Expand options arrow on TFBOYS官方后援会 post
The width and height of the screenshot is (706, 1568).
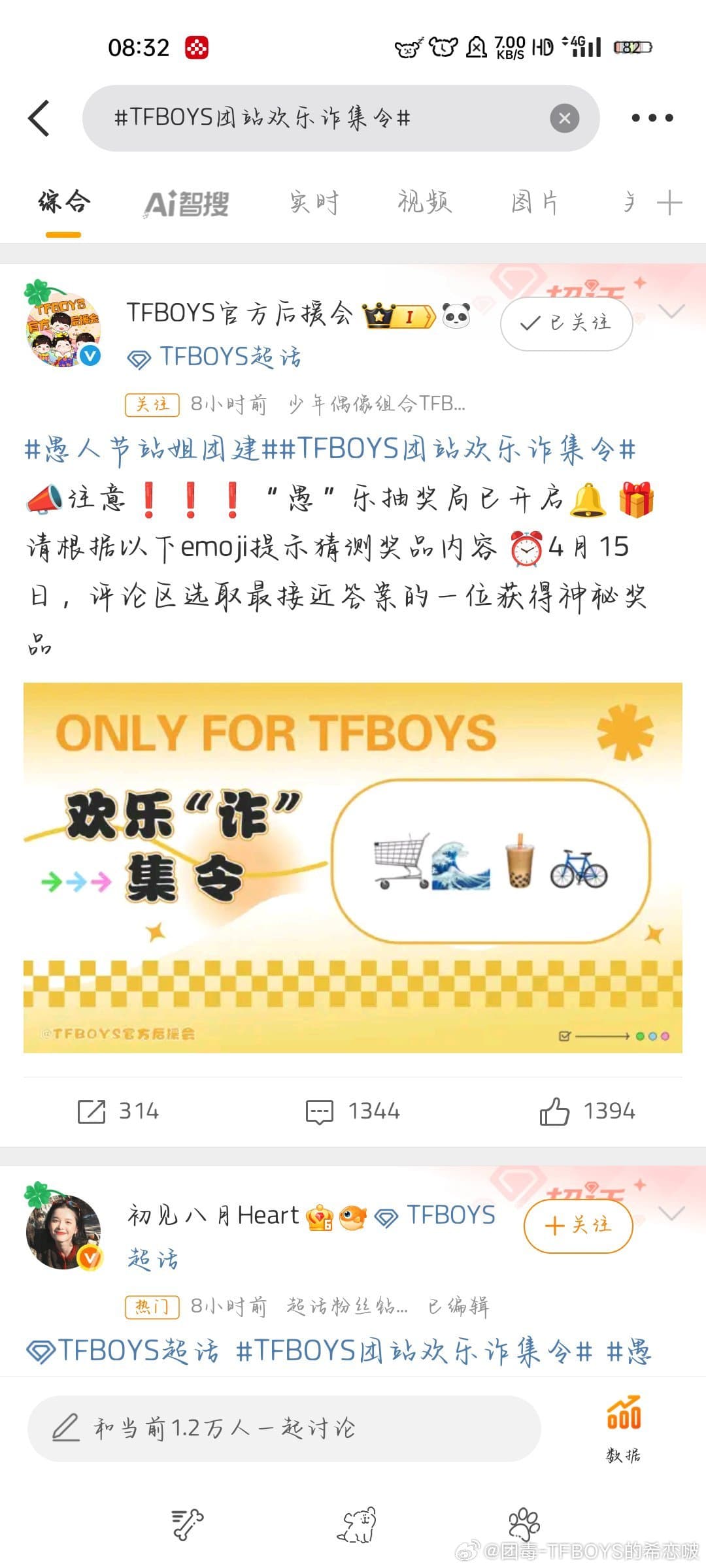[x=671, y=312]
